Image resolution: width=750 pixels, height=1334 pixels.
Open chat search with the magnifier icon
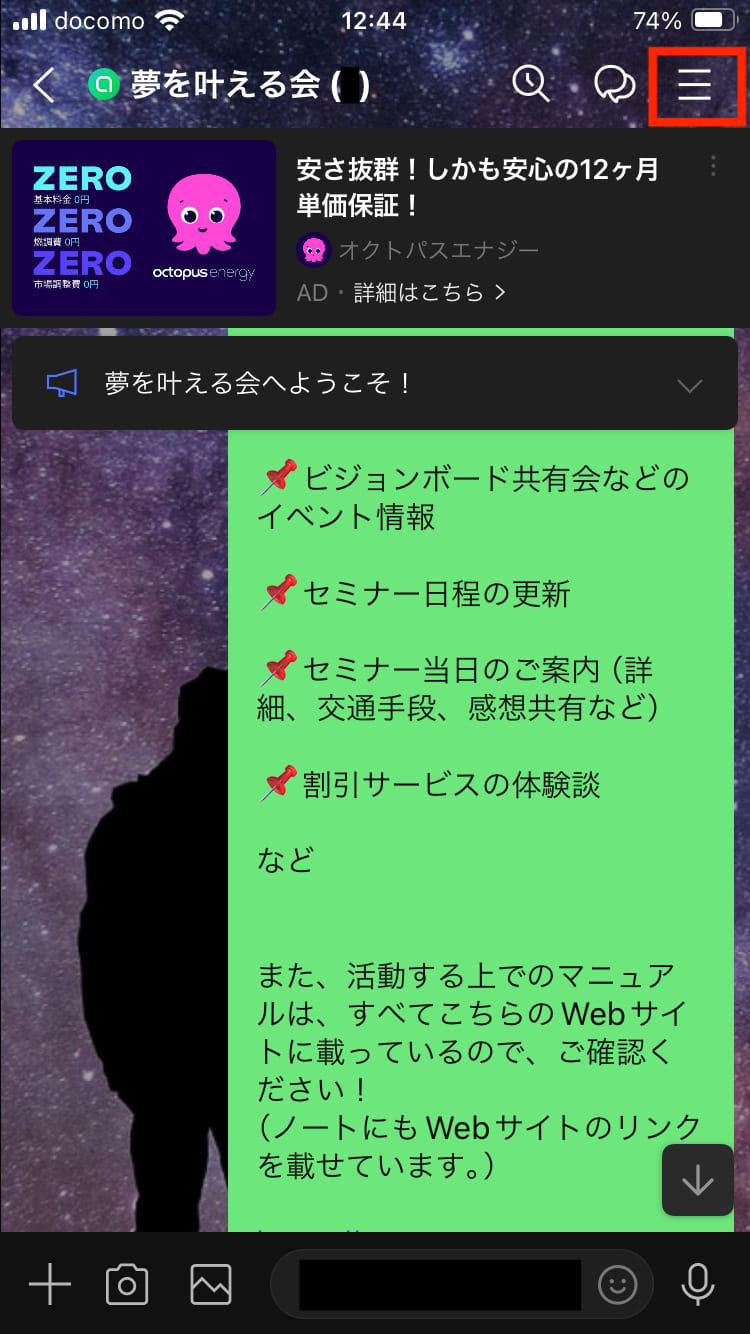point(531,84)
